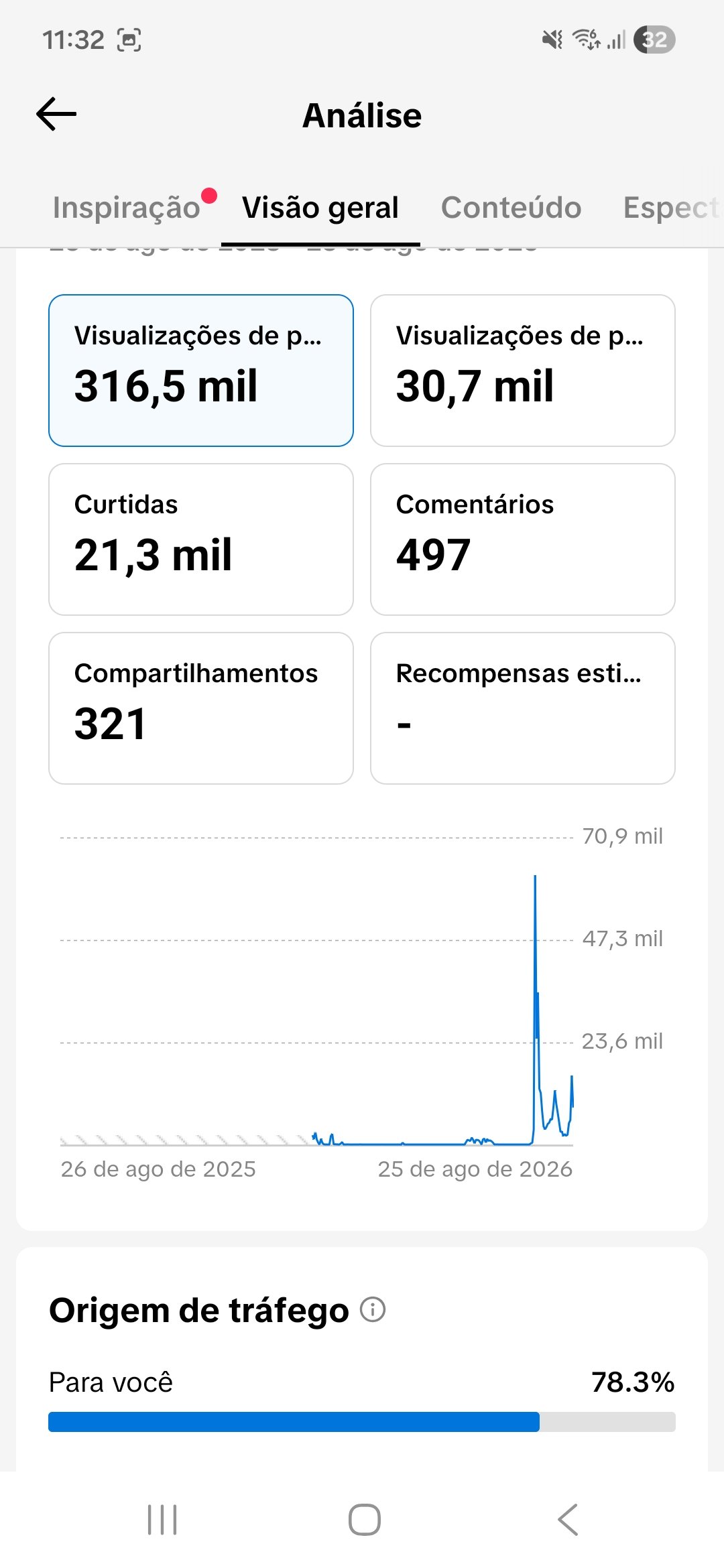Image resolution: width=724 pixels, height=1568 pixels.
Task: Show the Curtidas metric chart
Action: point(201,539)
